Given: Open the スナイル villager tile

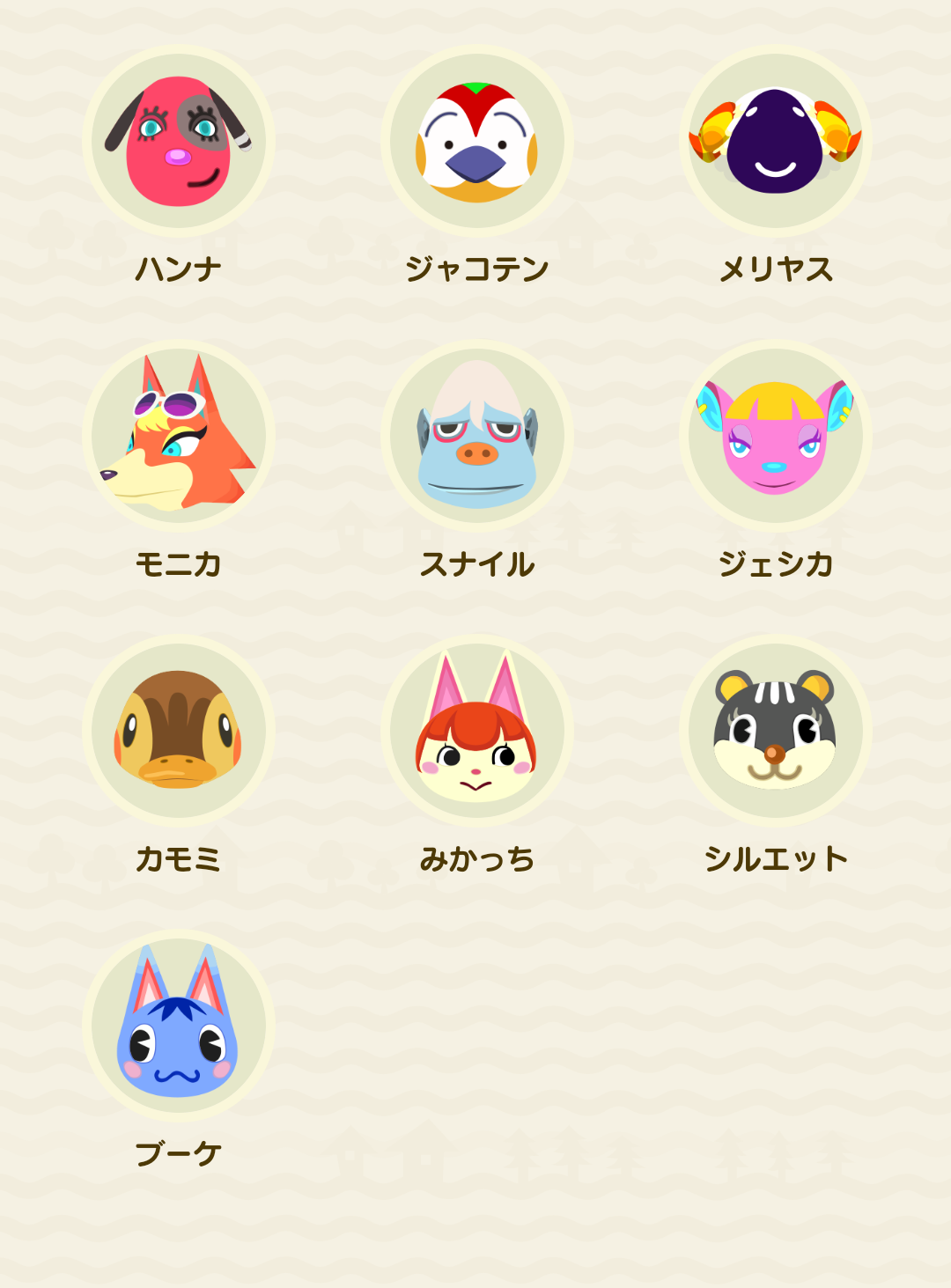Looking at the screenshot, I should pyautogui.click(x=476, y=437).
